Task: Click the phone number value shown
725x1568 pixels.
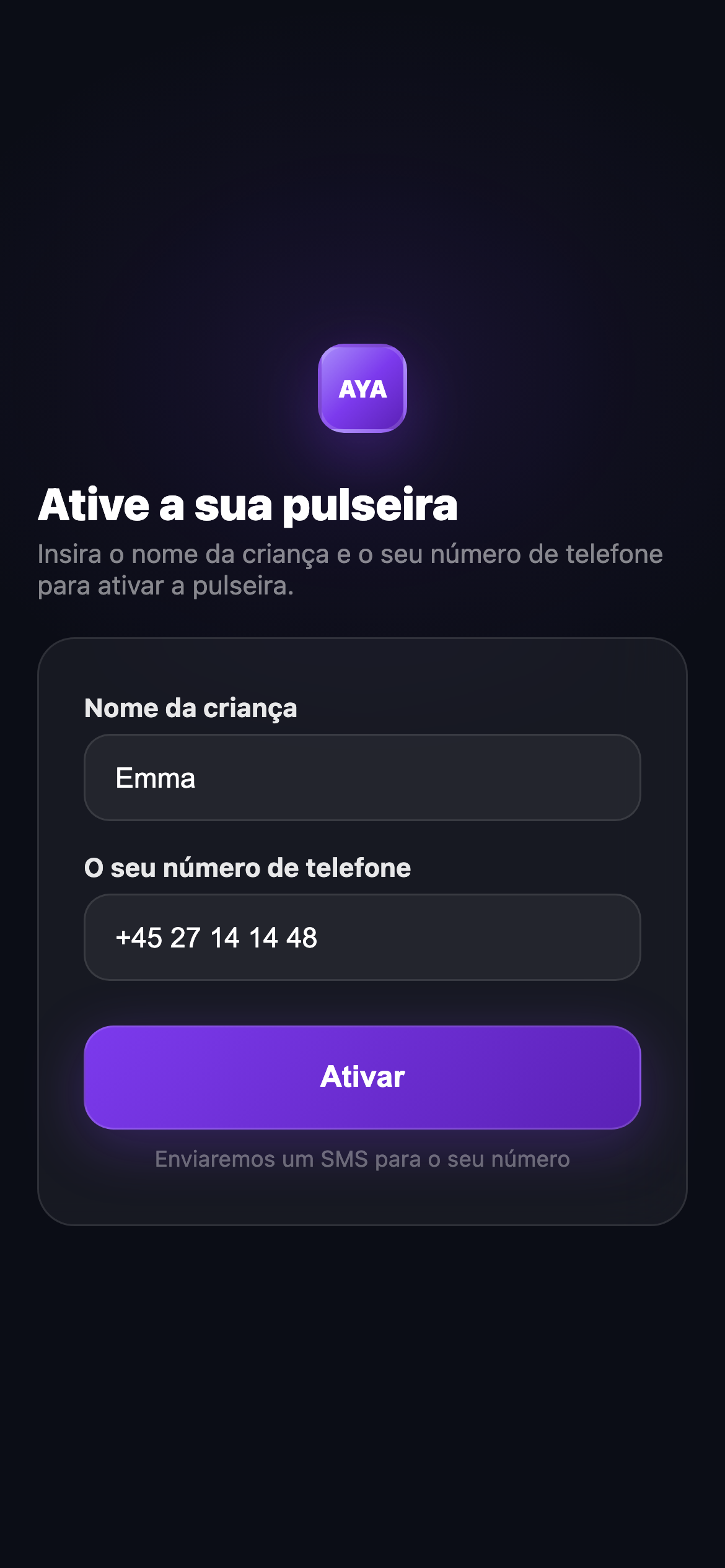Action: pos(216,937)
